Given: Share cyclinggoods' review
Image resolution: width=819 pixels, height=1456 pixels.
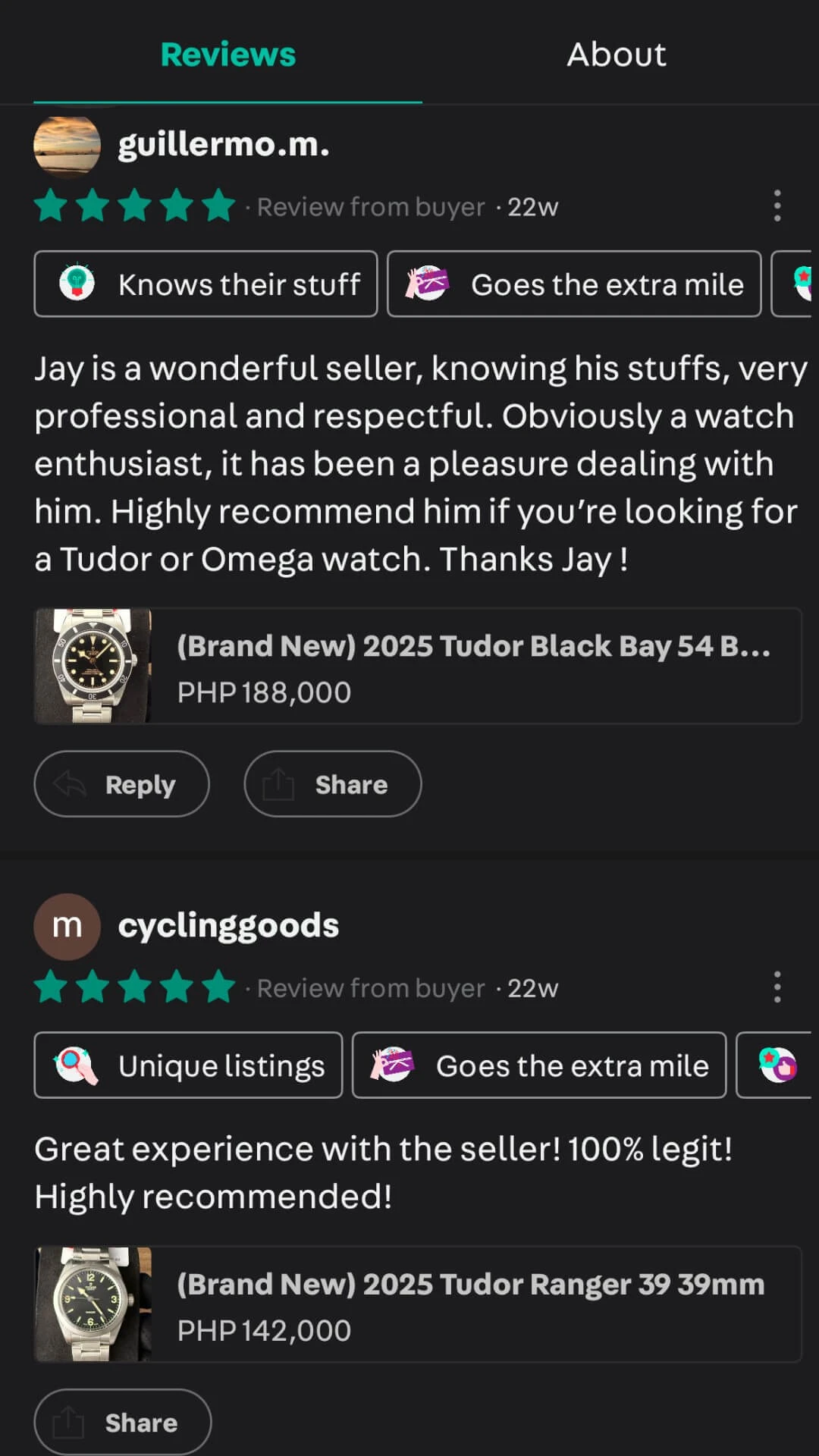Looking at the screenshot, I should (122, 1423).
